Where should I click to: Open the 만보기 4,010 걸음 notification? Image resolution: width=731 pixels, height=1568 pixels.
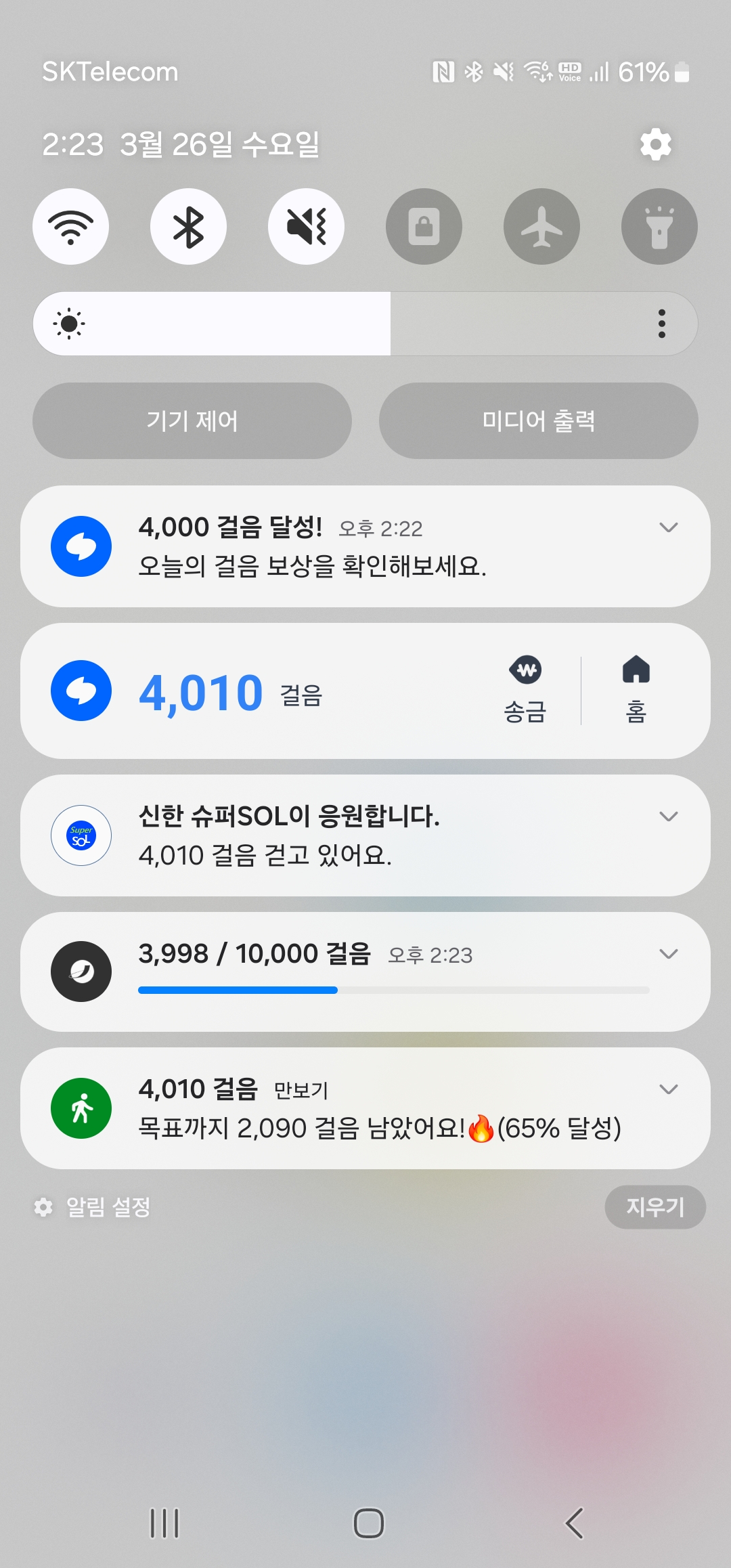coord(365,1108)
